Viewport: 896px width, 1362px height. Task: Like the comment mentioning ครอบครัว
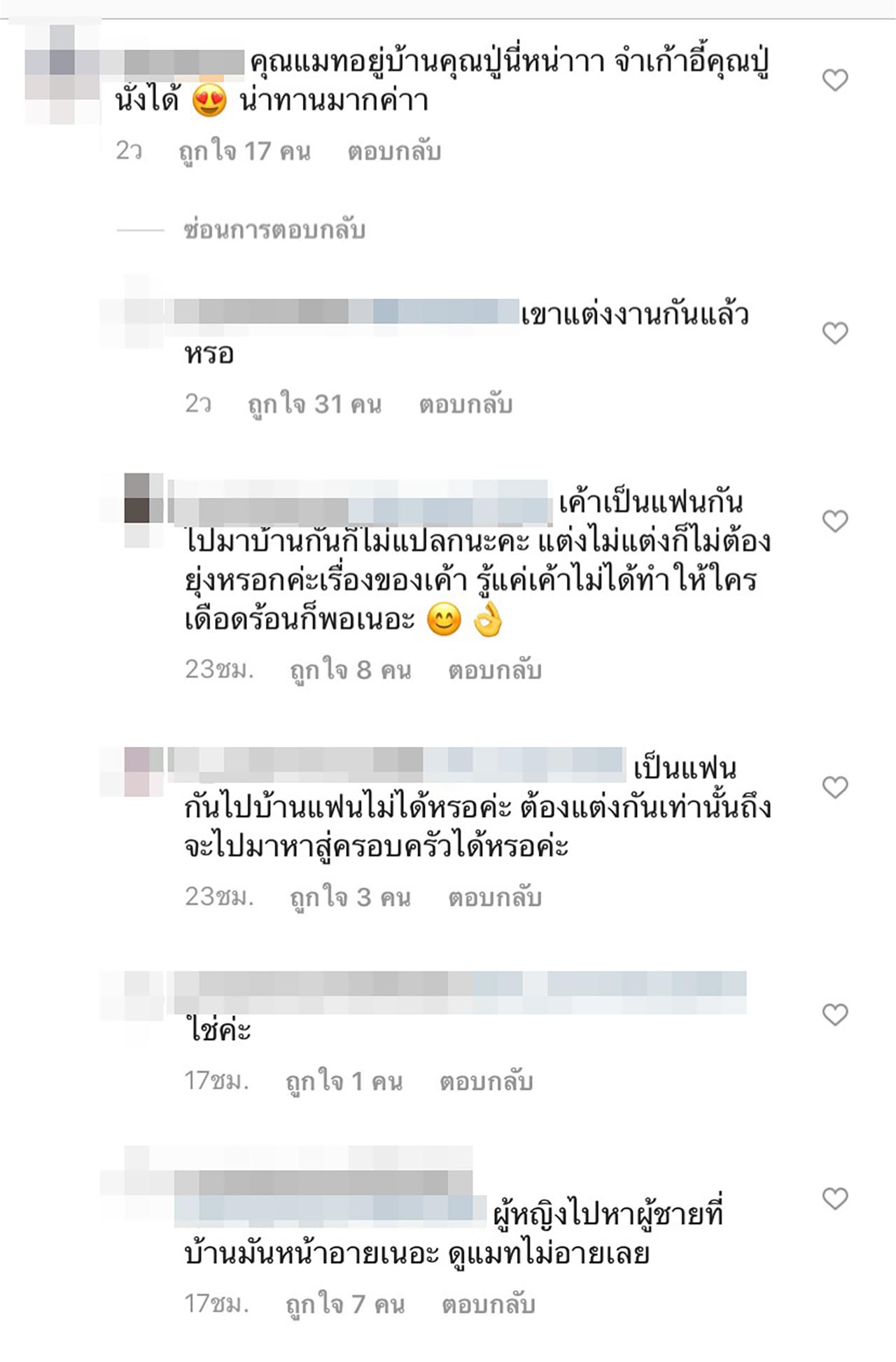[x=834, y=787]
